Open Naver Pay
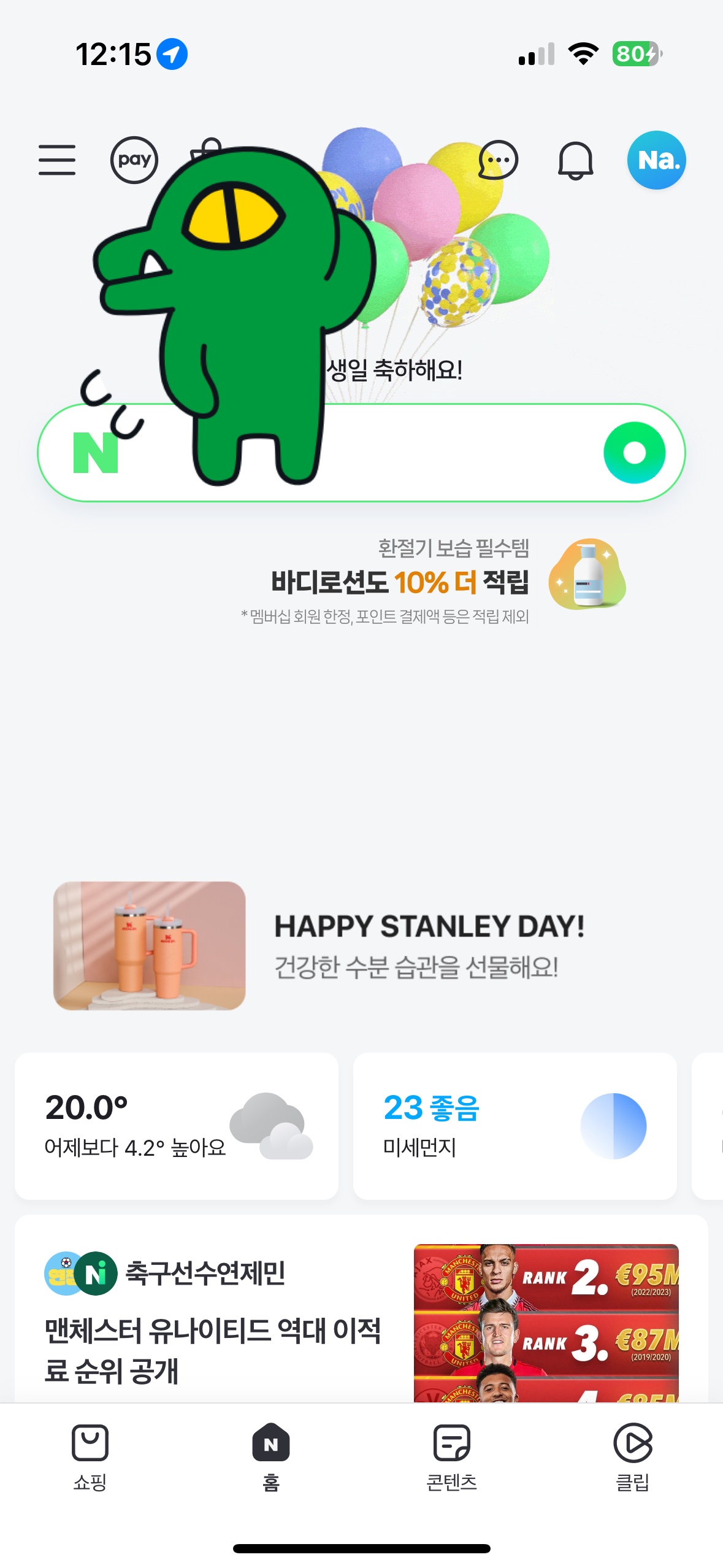Viewport: 723px width, 1568px height. [134, 160]
